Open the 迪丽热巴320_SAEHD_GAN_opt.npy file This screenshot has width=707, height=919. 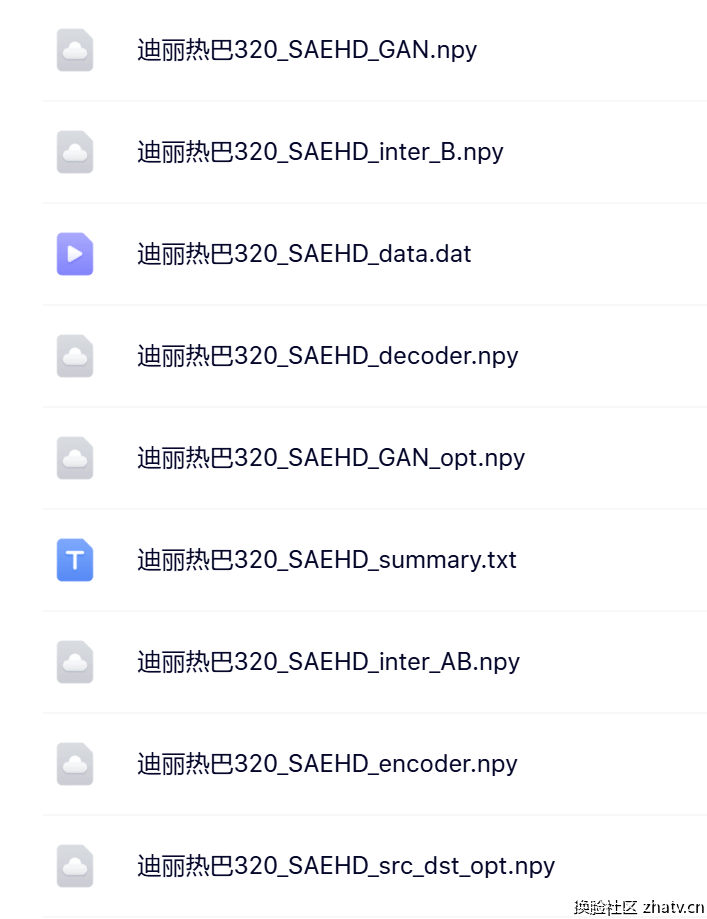pos(330,458)
